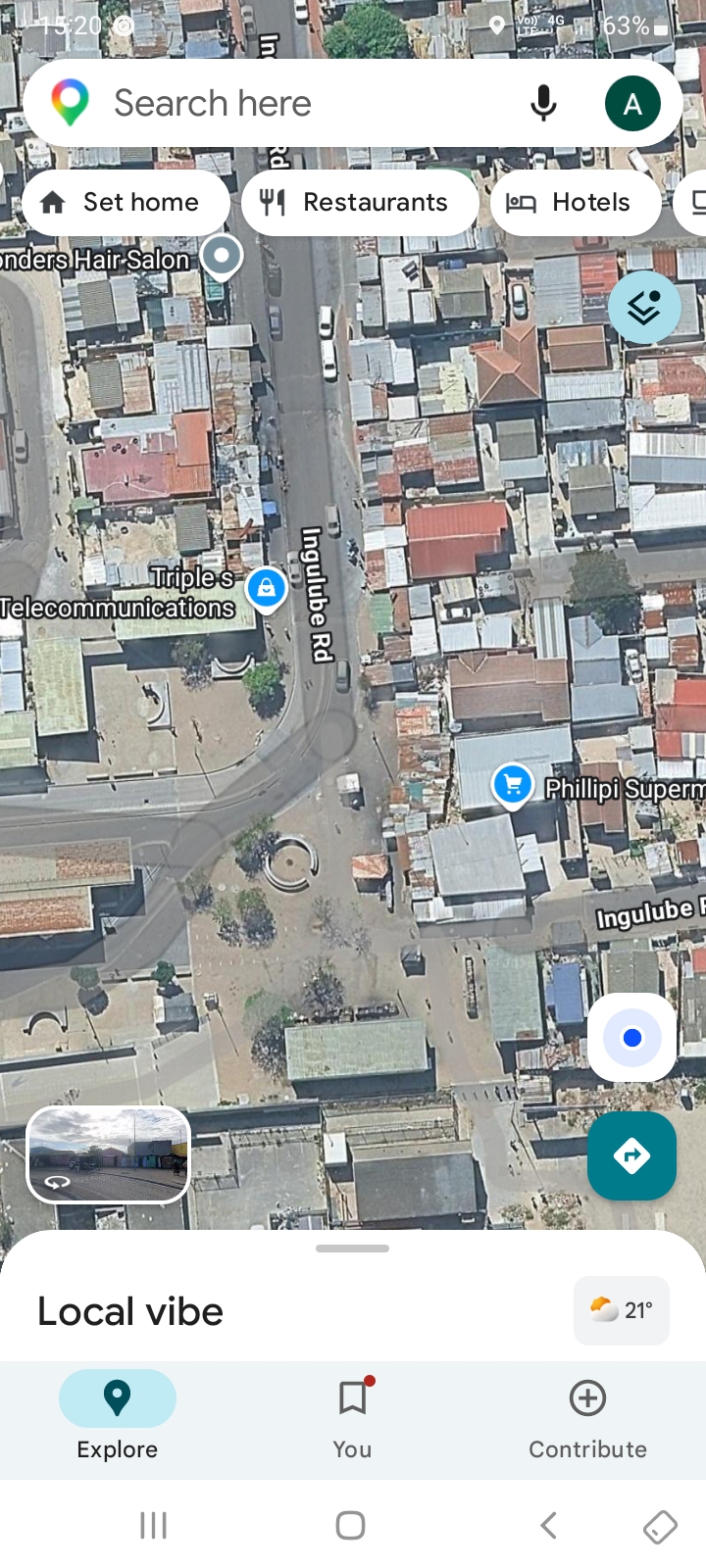Filter by the Restaurants chip
Screen dimensions: 706x1568
tap(359, 202)
